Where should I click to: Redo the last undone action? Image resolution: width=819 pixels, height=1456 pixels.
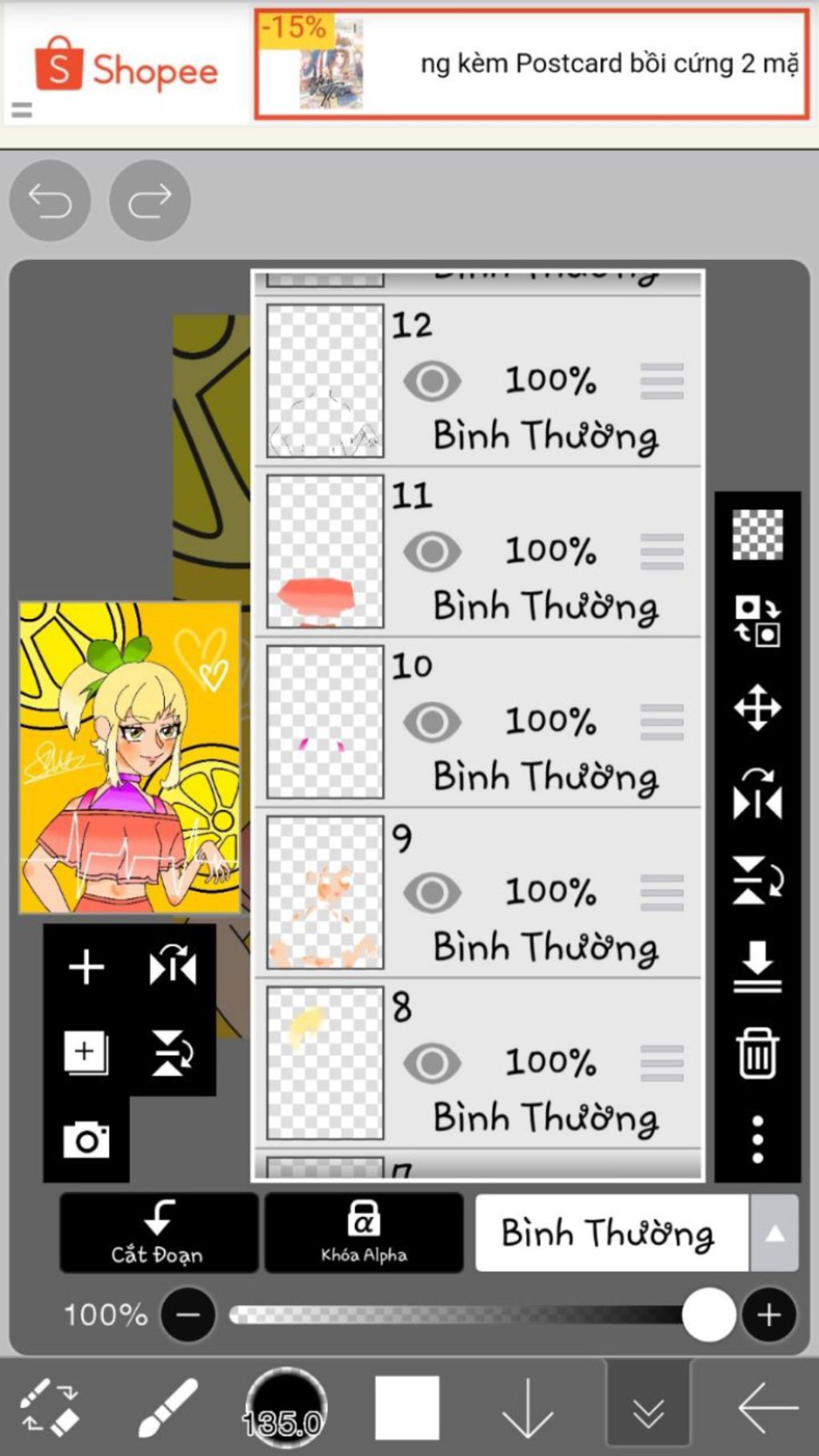click(150, 200)
